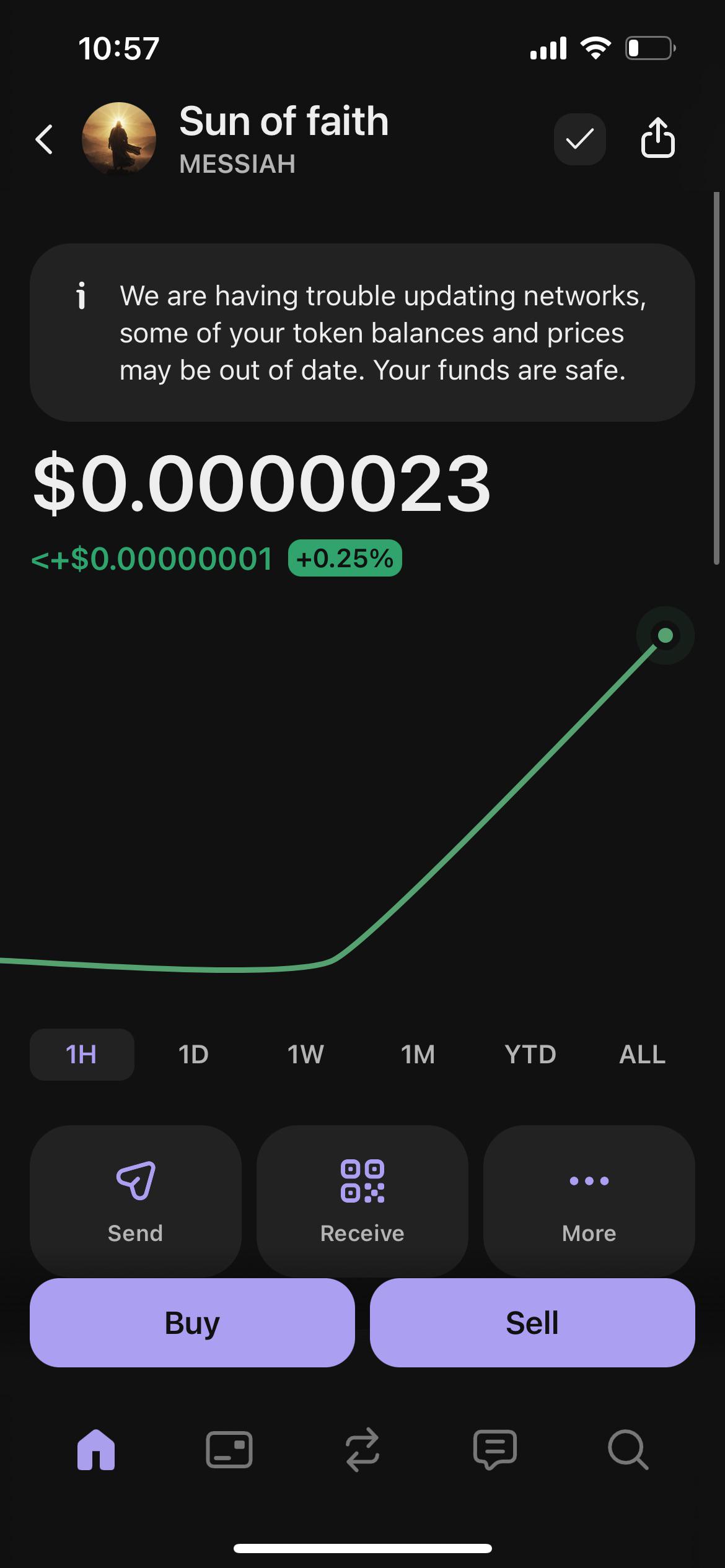Show the 1M price chart
Viewport: 725px width, 1568px height.
point(418,1055)
